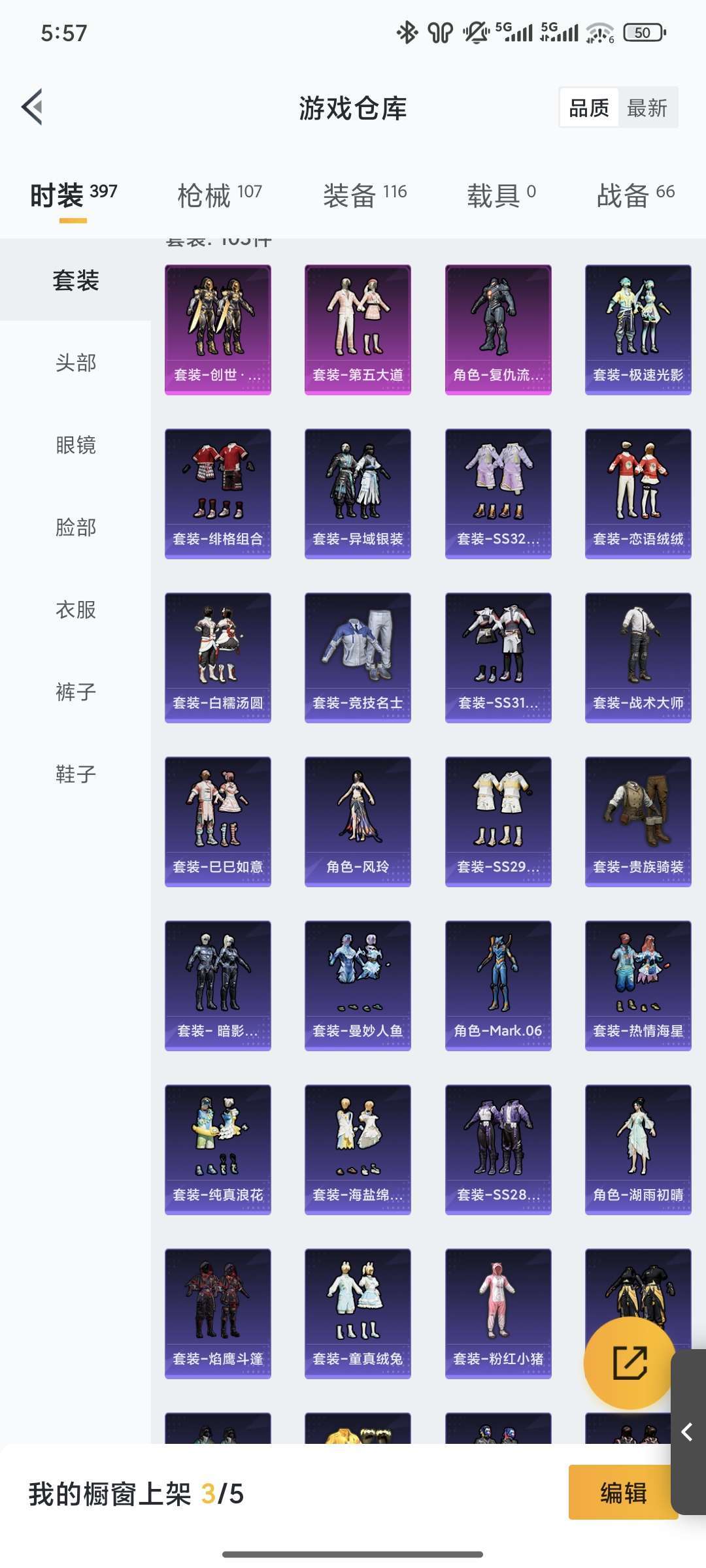Go back using the top-left arrow
706x1568 pixels.
pyautogui.click(x=32, y=107)
